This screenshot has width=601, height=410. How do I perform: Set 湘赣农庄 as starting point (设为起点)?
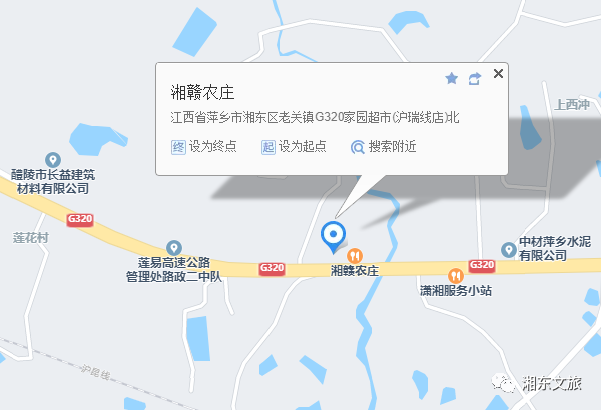tap(294, 146)
